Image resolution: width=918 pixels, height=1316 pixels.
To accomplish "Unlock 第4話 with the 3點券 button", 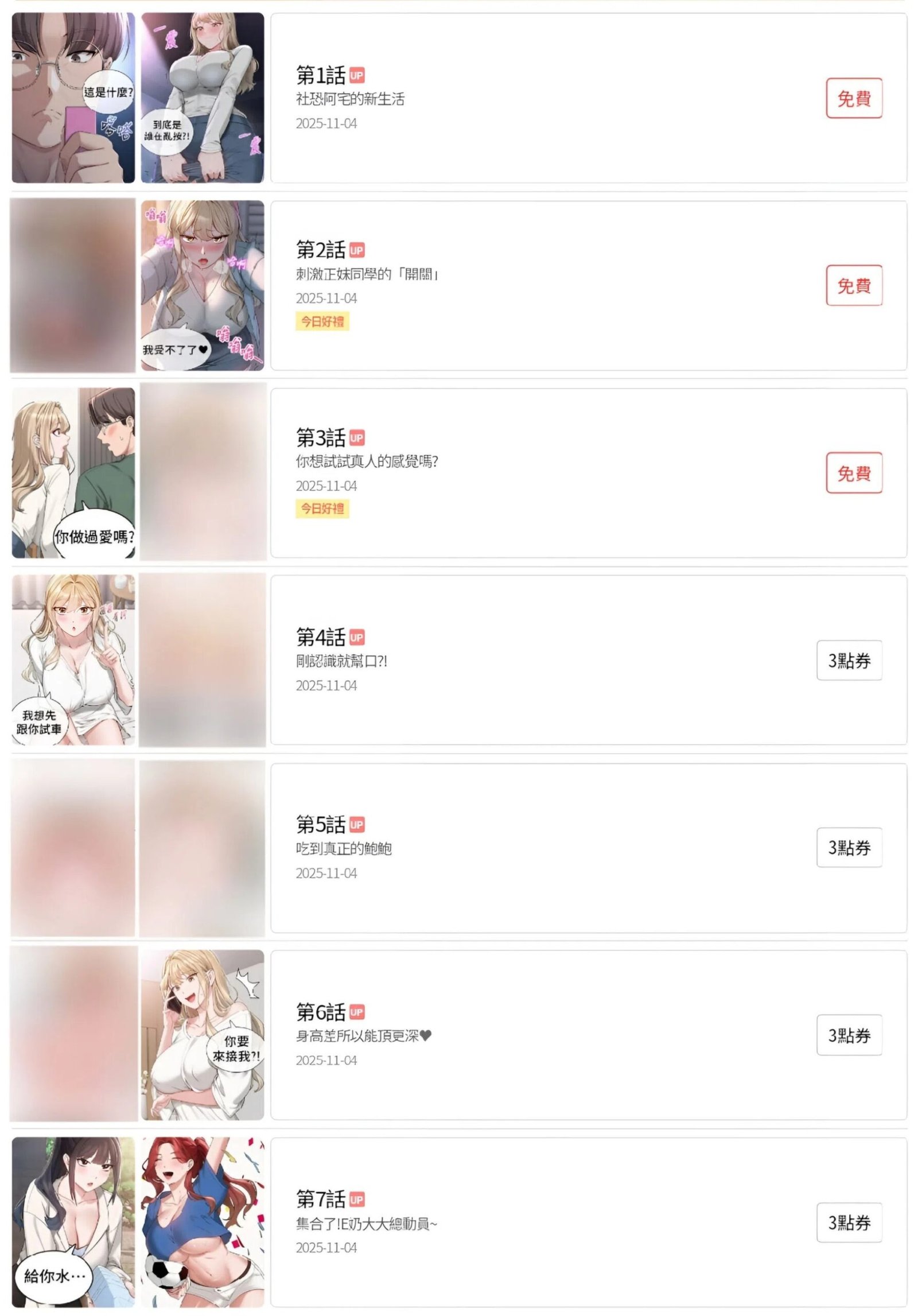I will [849, 660].
